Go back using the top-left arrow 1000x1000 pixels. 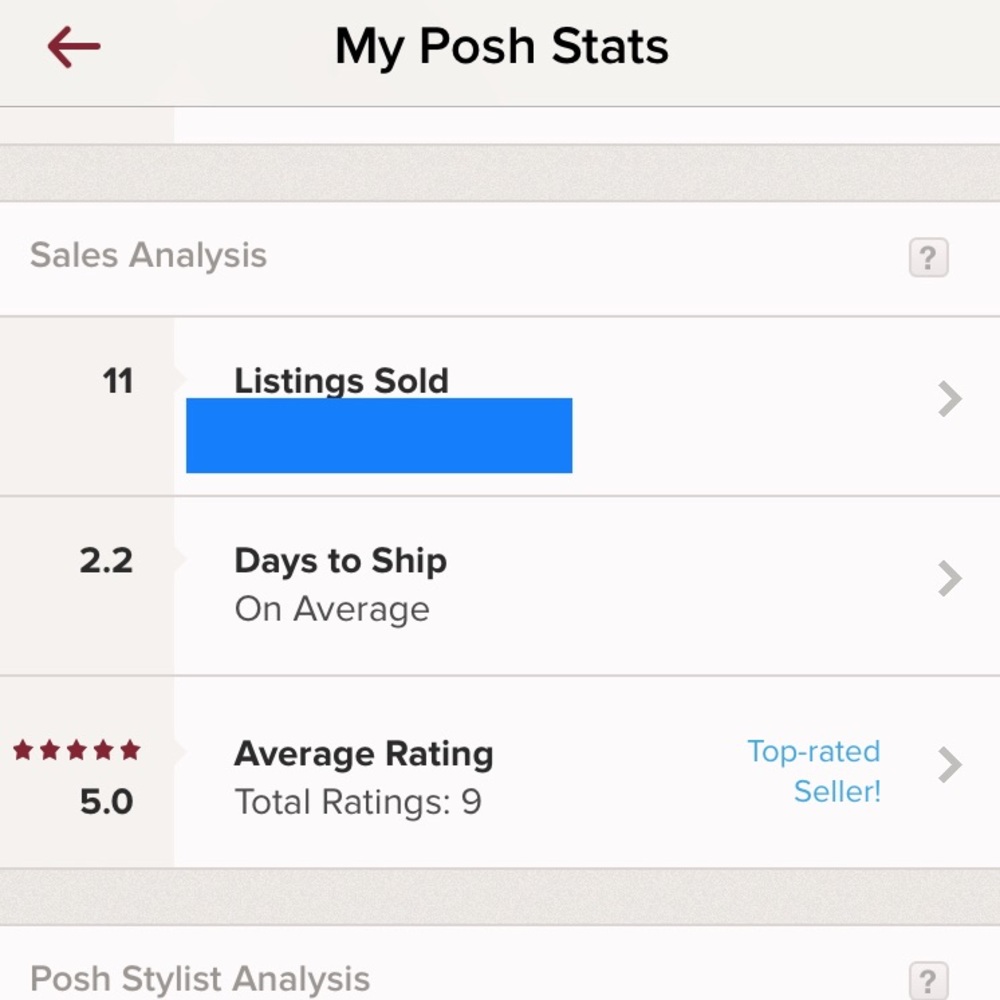(74, 47)
